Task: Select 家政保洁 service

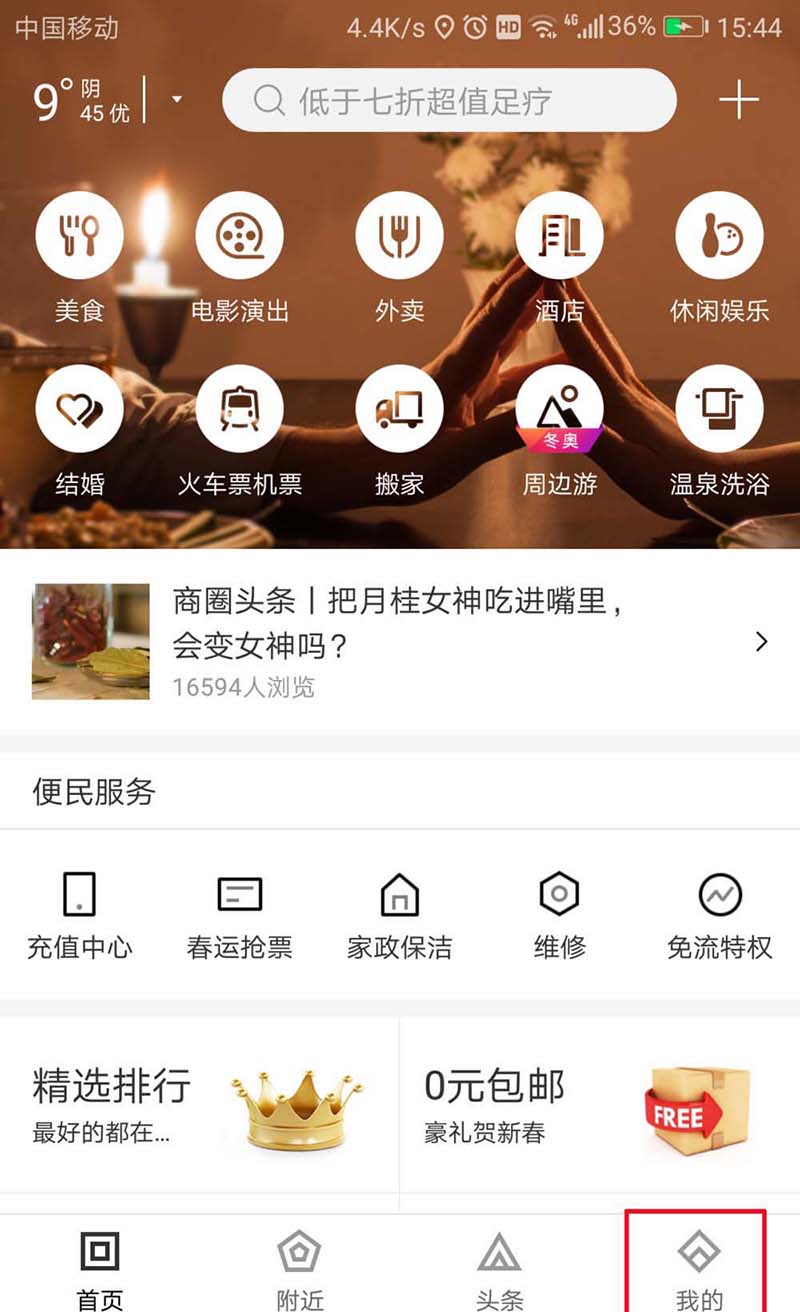Action: click(399, 914)
